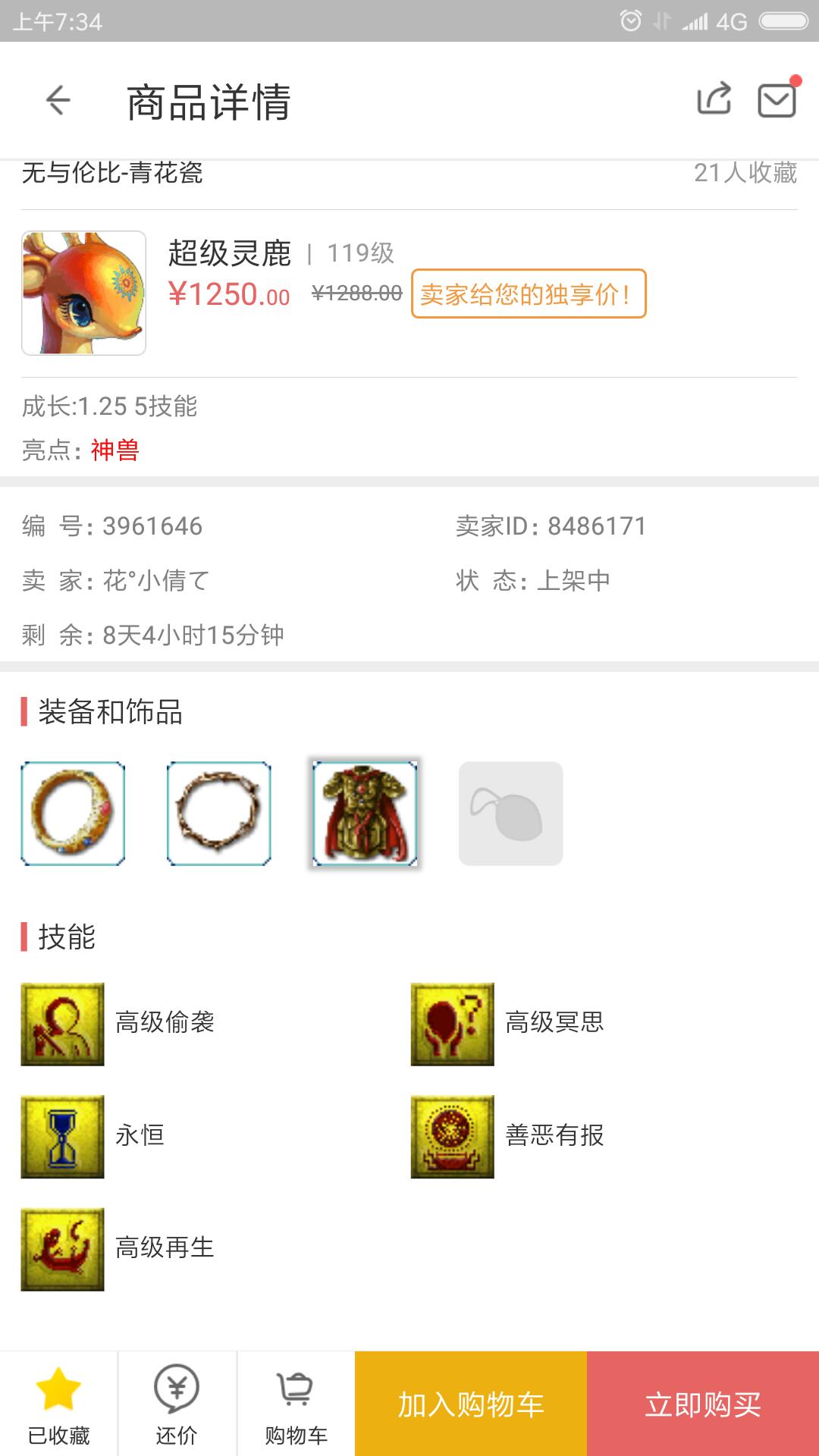
Task: Open the 善恶有报 skill icon
Action: tap(452, 1136)
